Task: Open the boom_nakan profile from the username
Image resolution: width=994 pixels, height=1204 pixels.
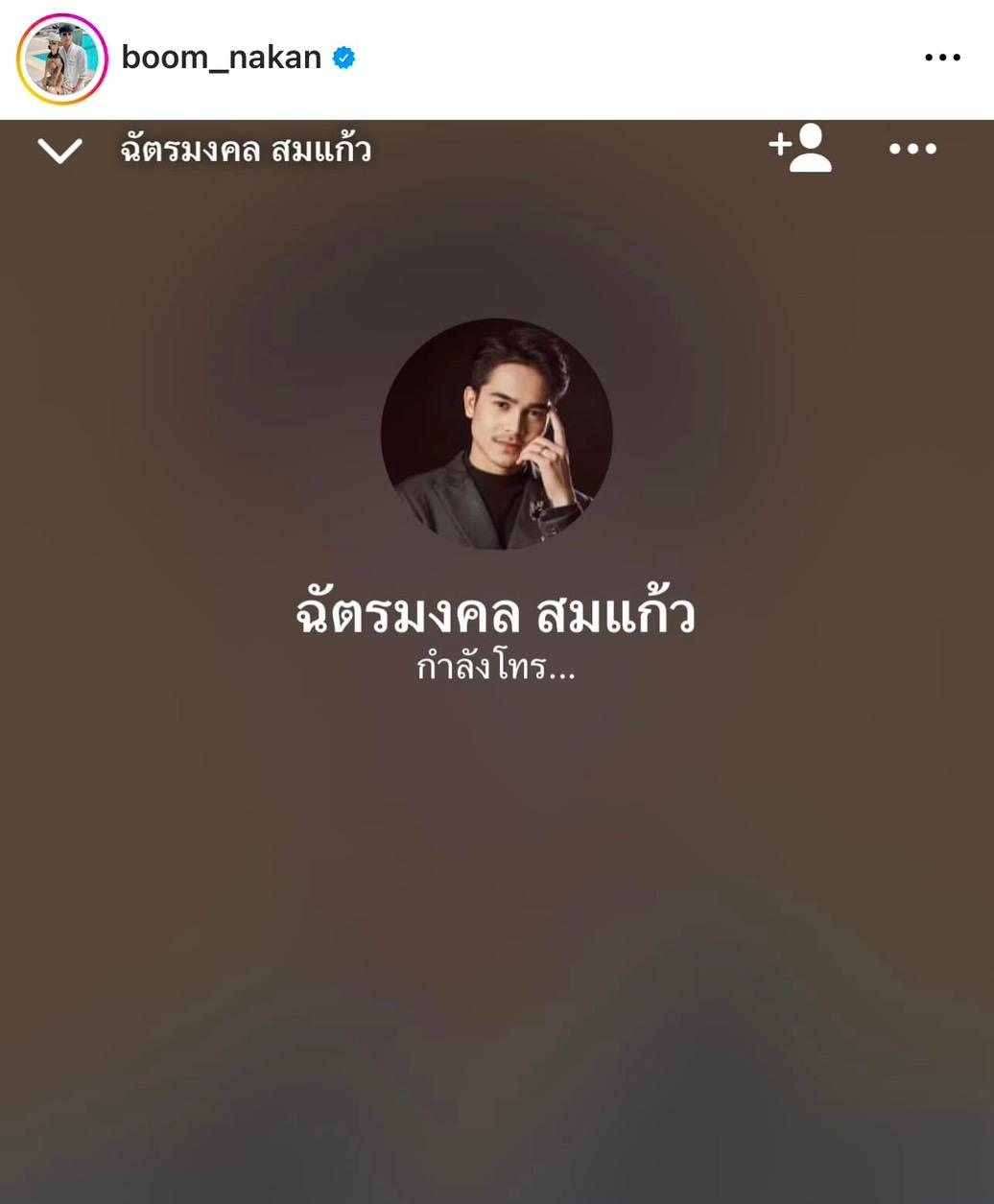Action: [x=221, y=58]
